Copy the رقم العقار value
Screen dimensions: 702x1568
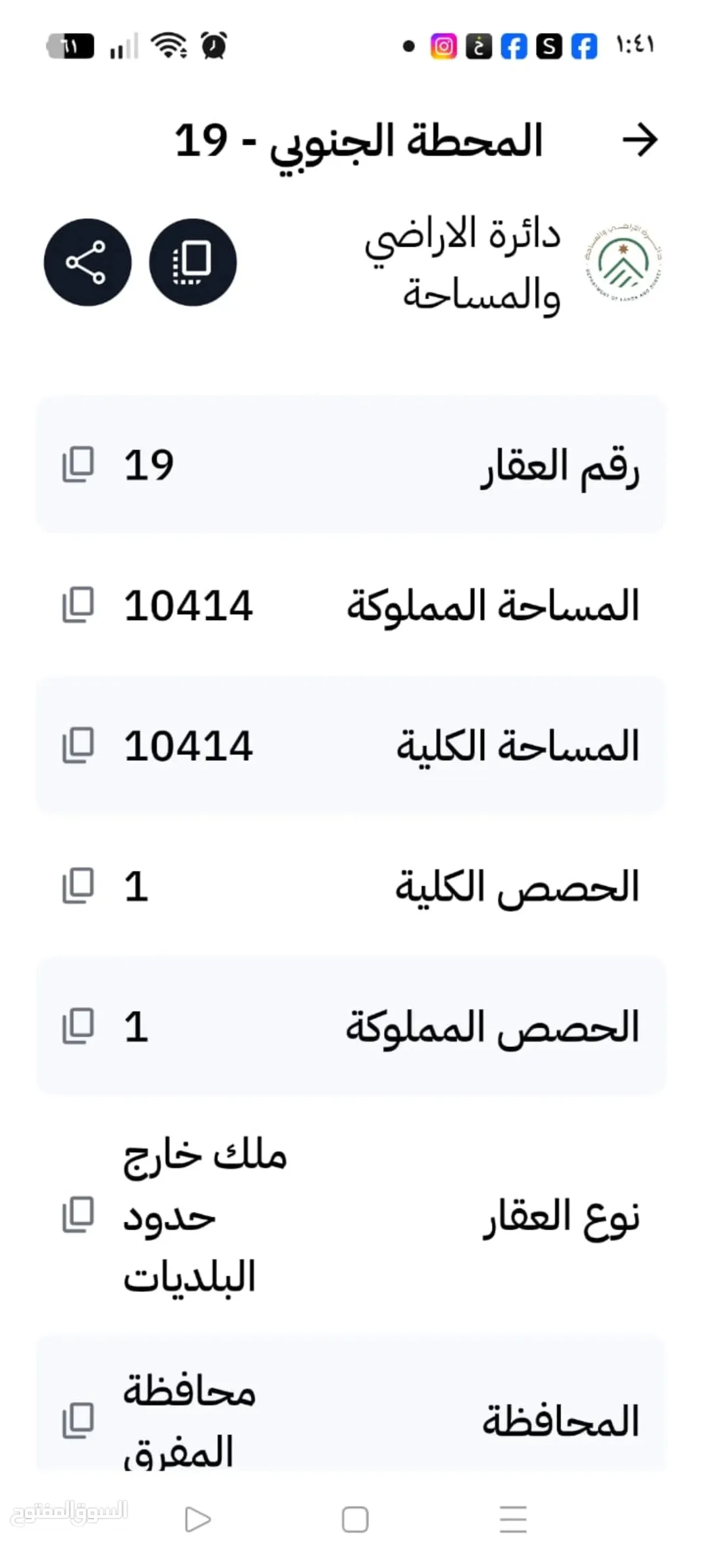pos(78,465)
